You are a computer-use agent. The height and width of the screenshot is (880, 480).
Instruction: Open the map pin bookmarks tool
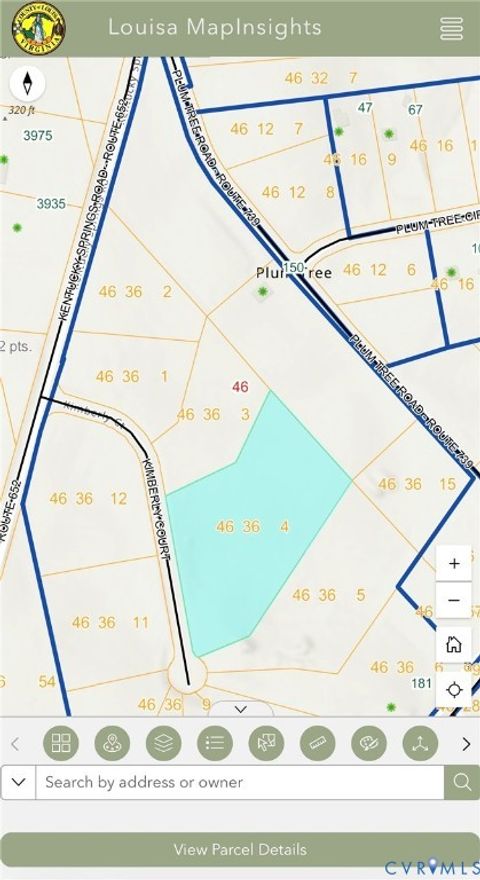click(112, 743)
